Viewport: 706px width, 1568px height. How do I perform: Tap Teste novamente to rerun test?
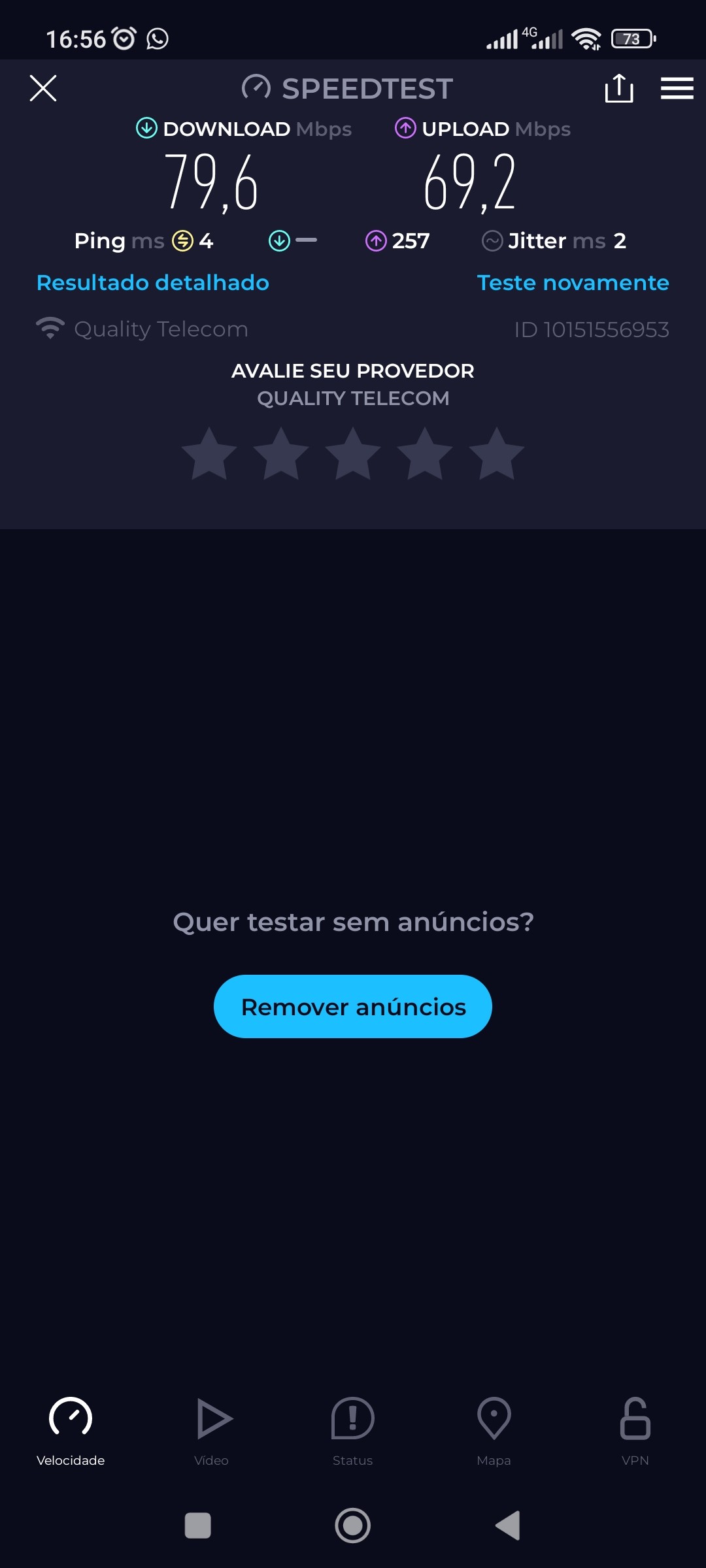coord(573,283)
